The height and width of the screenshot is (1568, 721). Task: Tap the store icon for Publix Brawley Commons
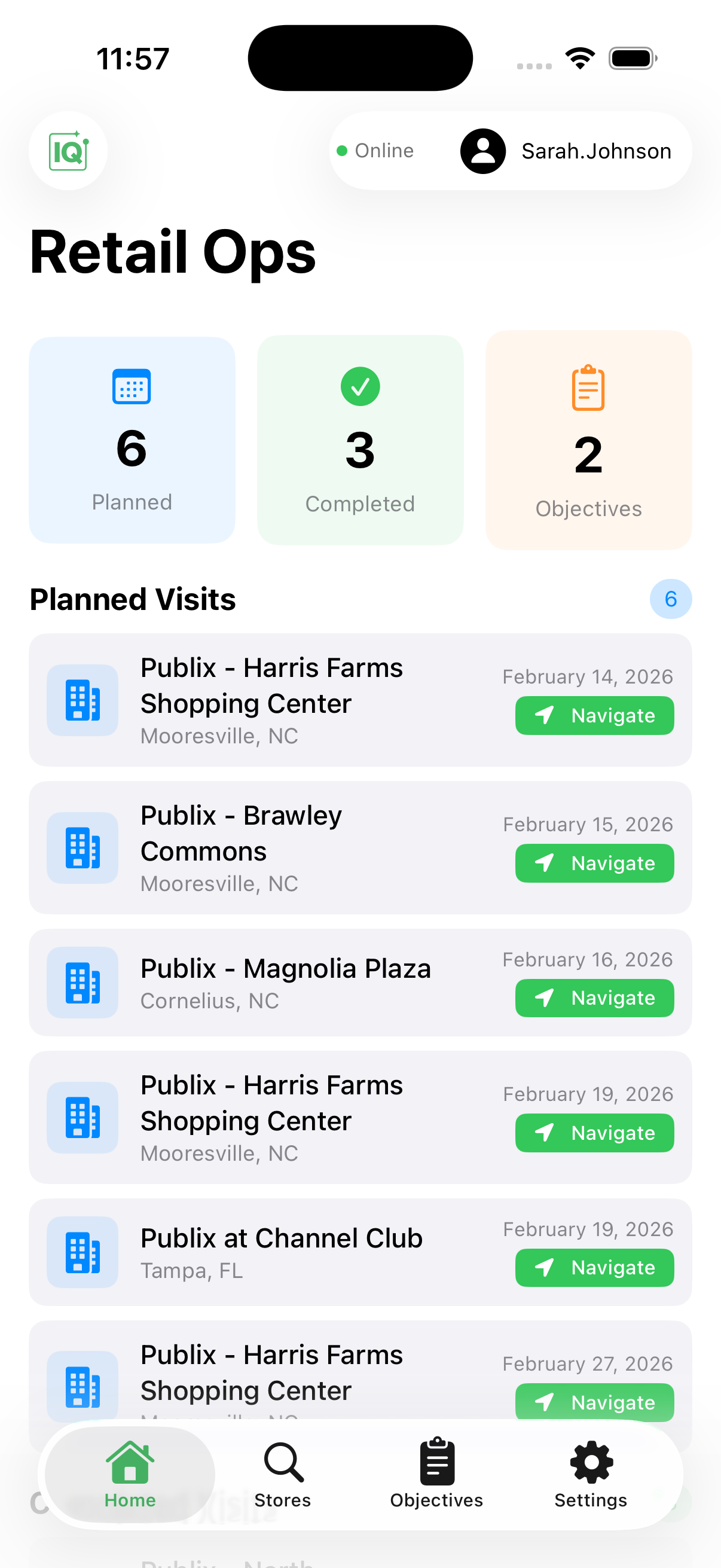tap(82, 848)
